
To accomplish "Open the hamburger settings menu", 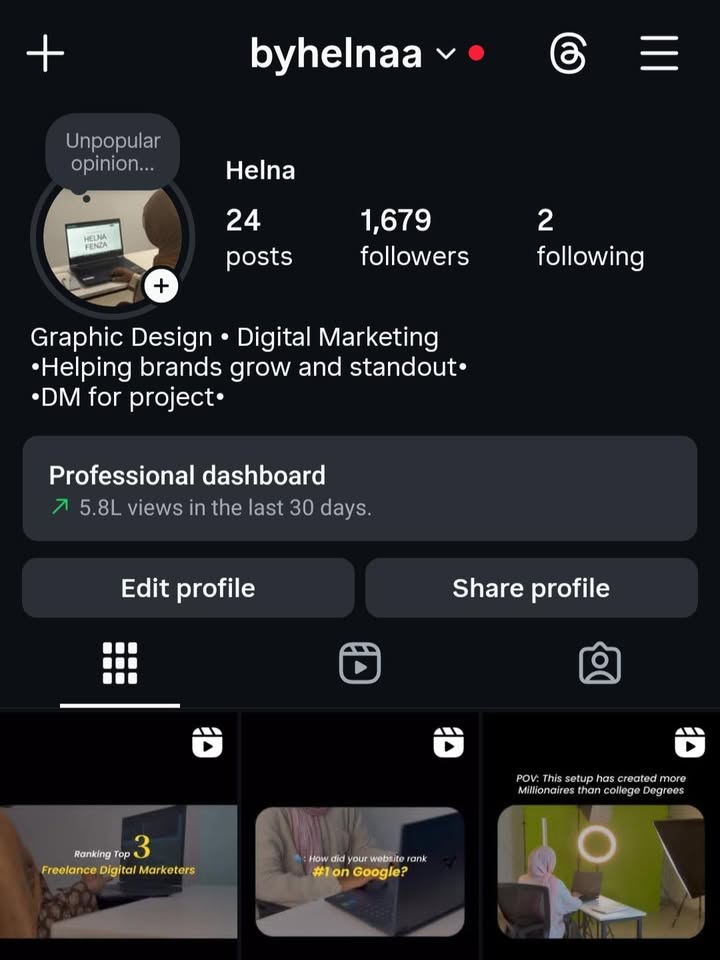I will coord(659,53).
